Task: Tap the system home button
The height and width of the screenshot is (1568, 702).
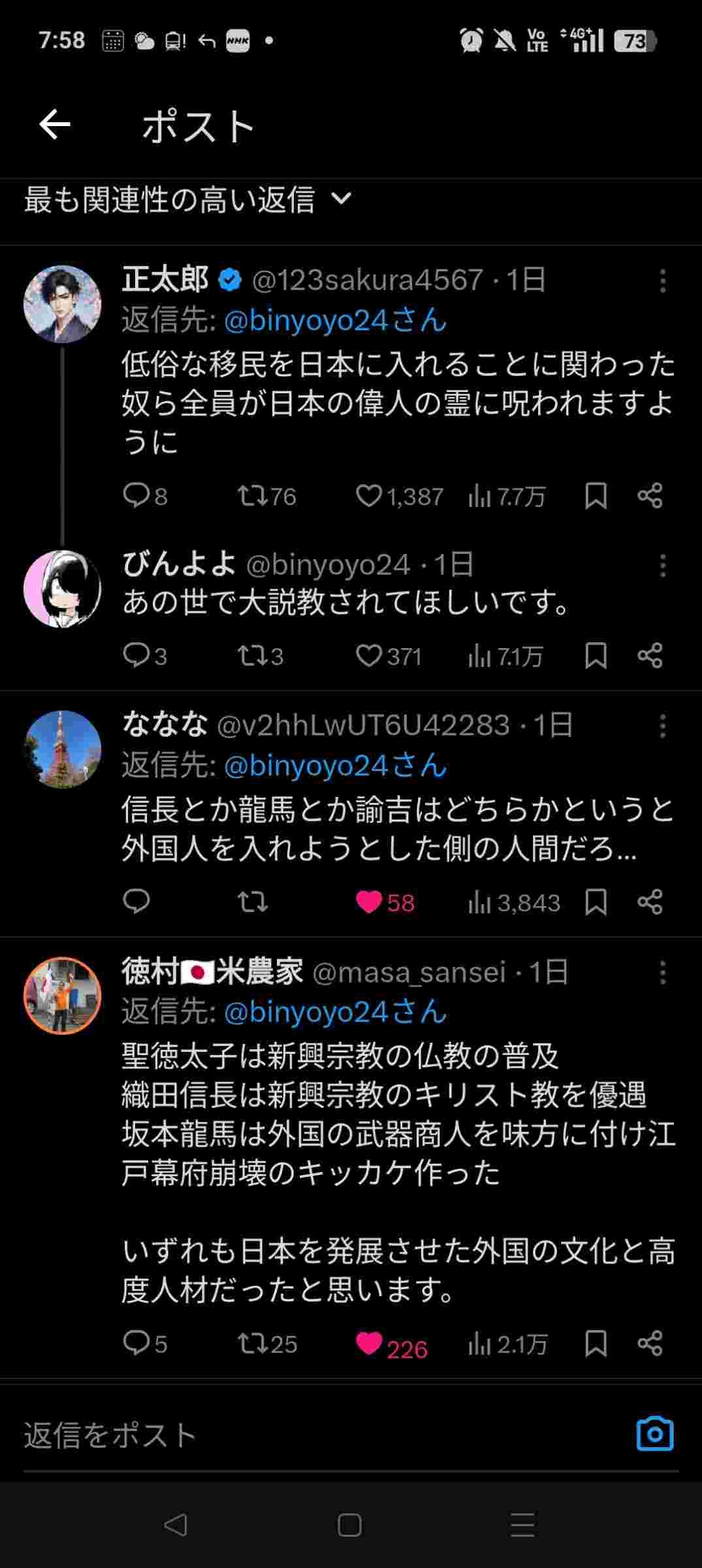Action: (349, 1526)
